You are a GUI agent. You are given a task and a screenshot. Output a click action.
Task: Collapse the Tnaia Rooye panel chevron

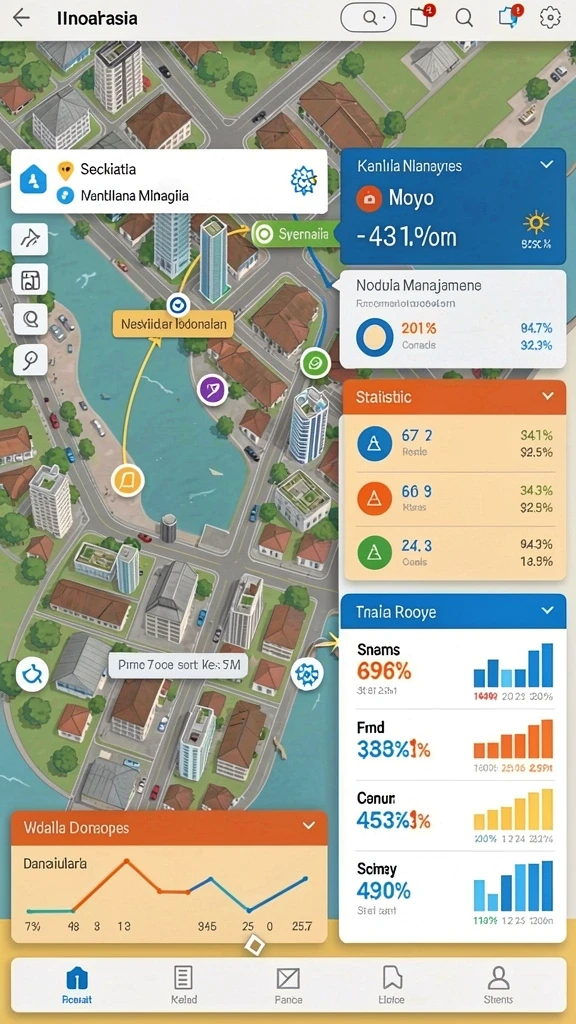tap(547, 611)
